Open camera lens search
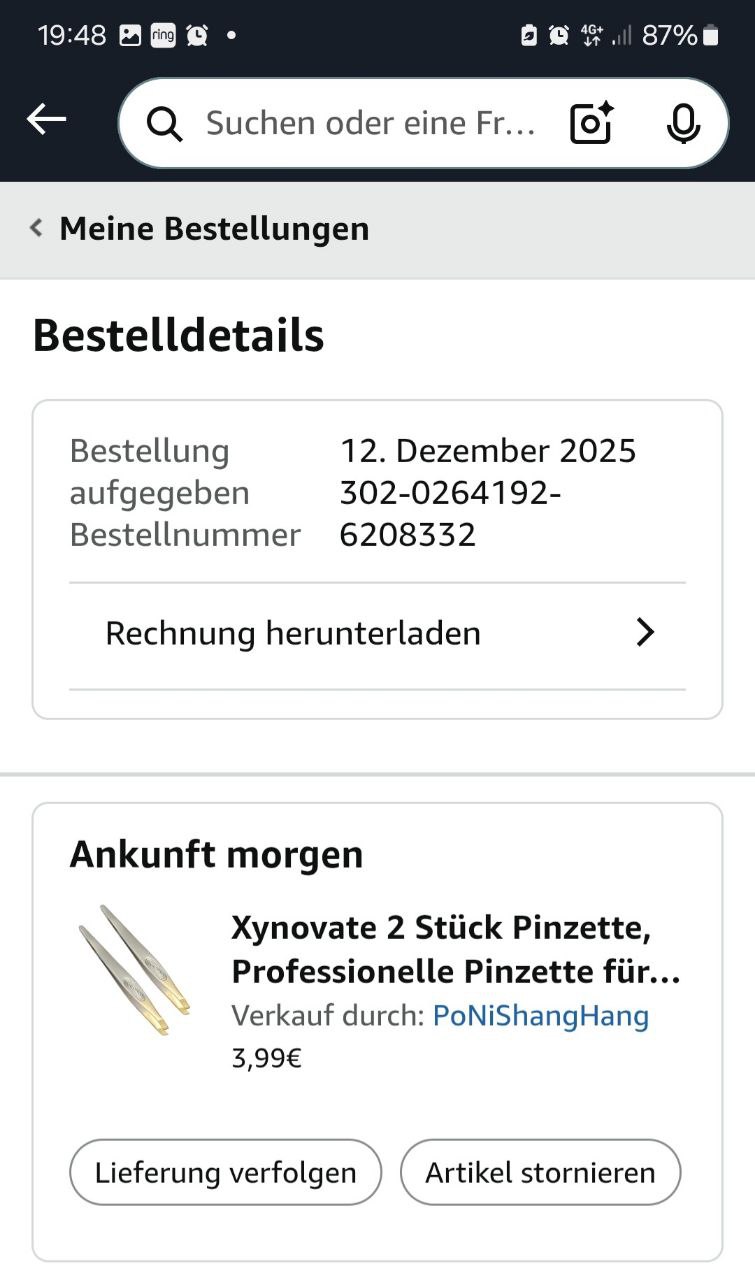 coord(591,123)
